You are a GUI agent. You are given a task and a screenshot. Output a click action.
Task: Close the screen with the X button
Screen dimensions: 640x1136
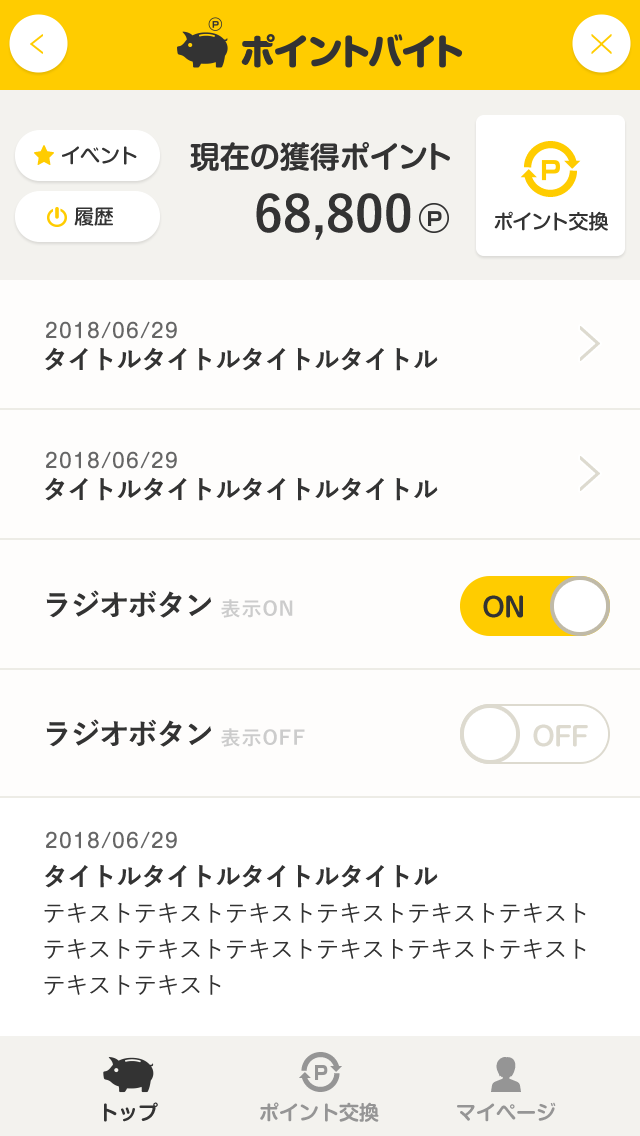point(601,44)
